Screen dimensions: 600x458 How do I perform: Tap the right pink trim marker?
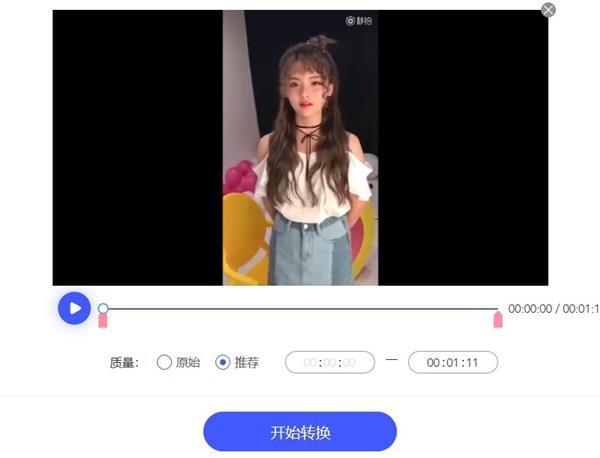(x=498, y=320)
